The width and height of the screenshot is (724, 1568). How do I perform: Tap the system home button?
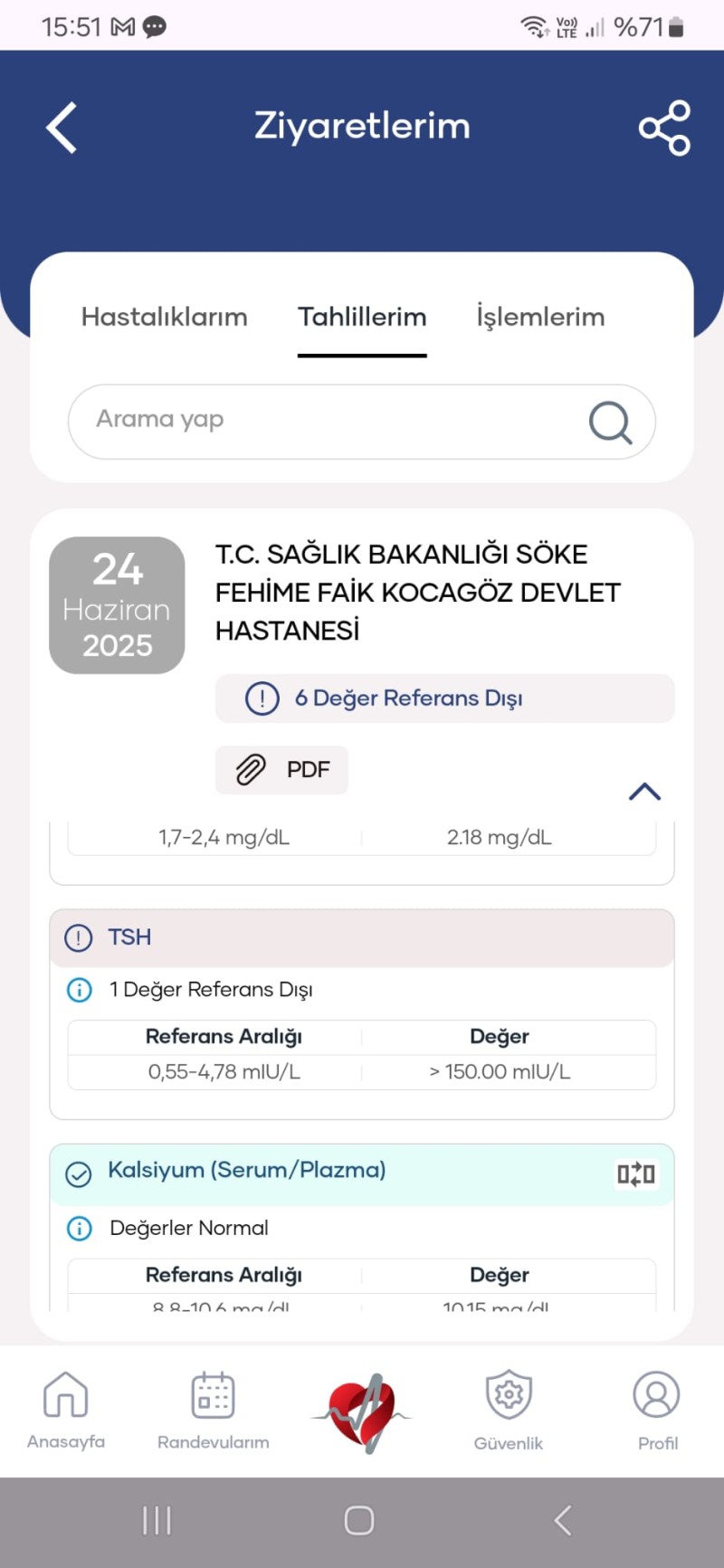click(359, 1520)
